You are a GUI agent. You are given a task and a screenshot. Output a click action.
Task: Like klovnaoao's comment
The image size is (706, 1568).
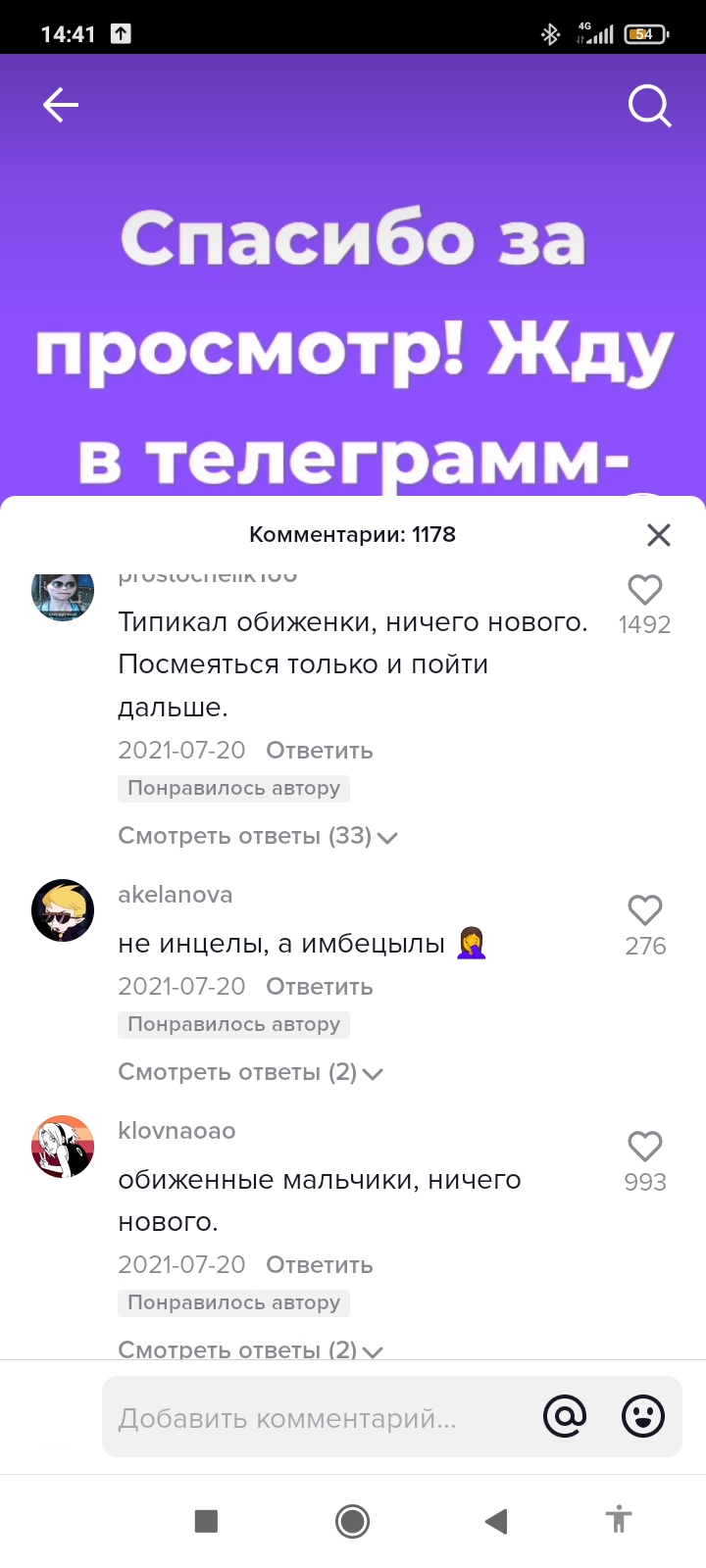coord(644,1147)
